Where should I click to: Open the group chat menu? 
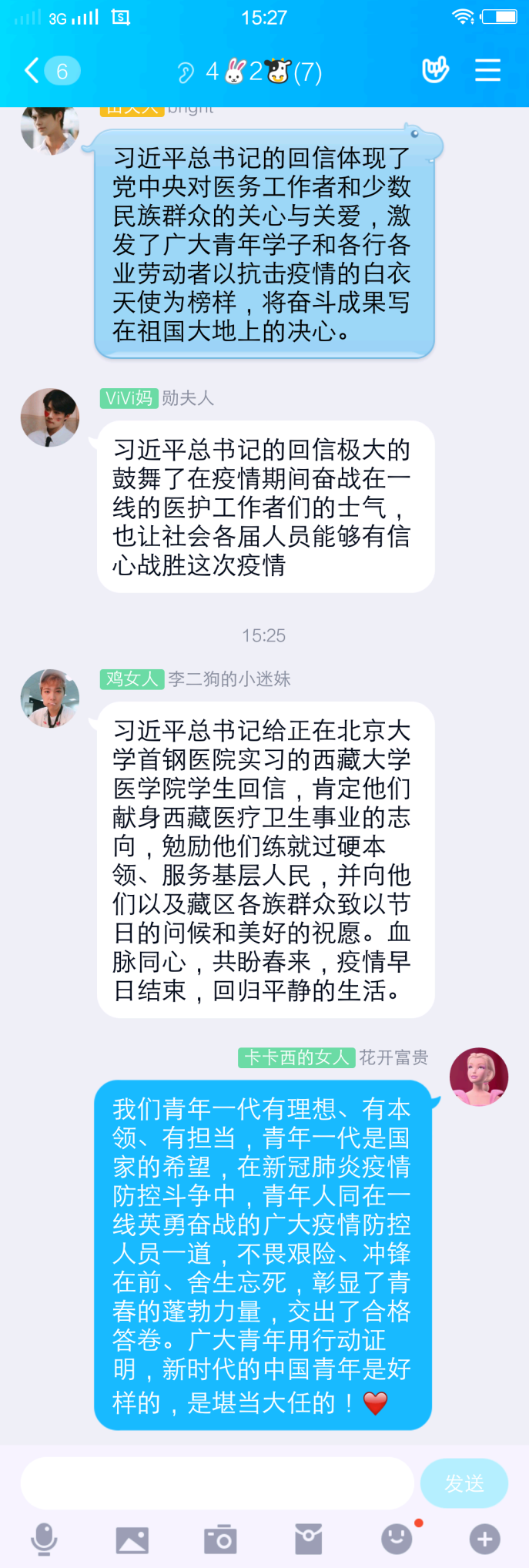487,71
